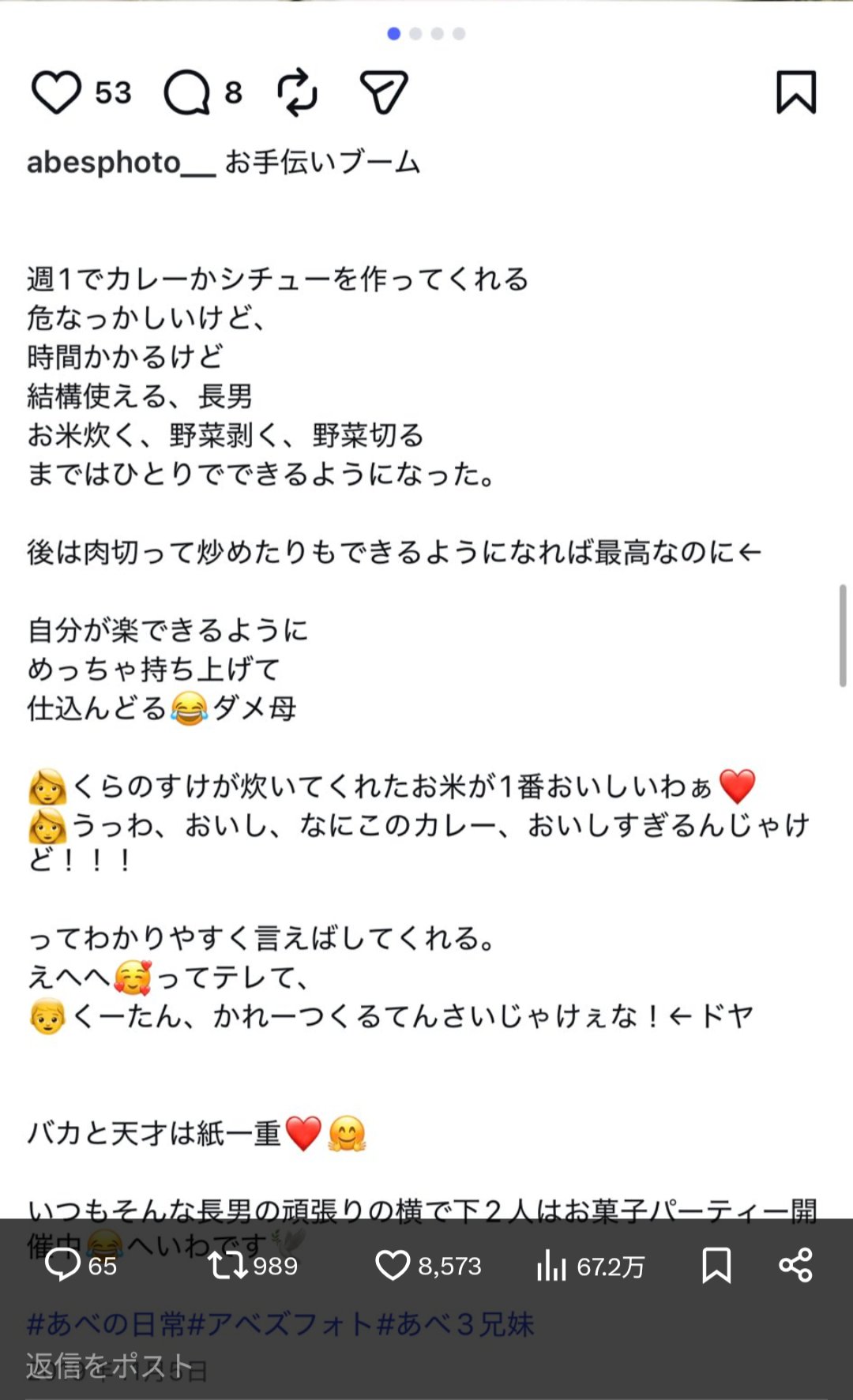853x1400 pixels.
Task: Bookmark the post from the bottom bar
Action: point(716,1265)
